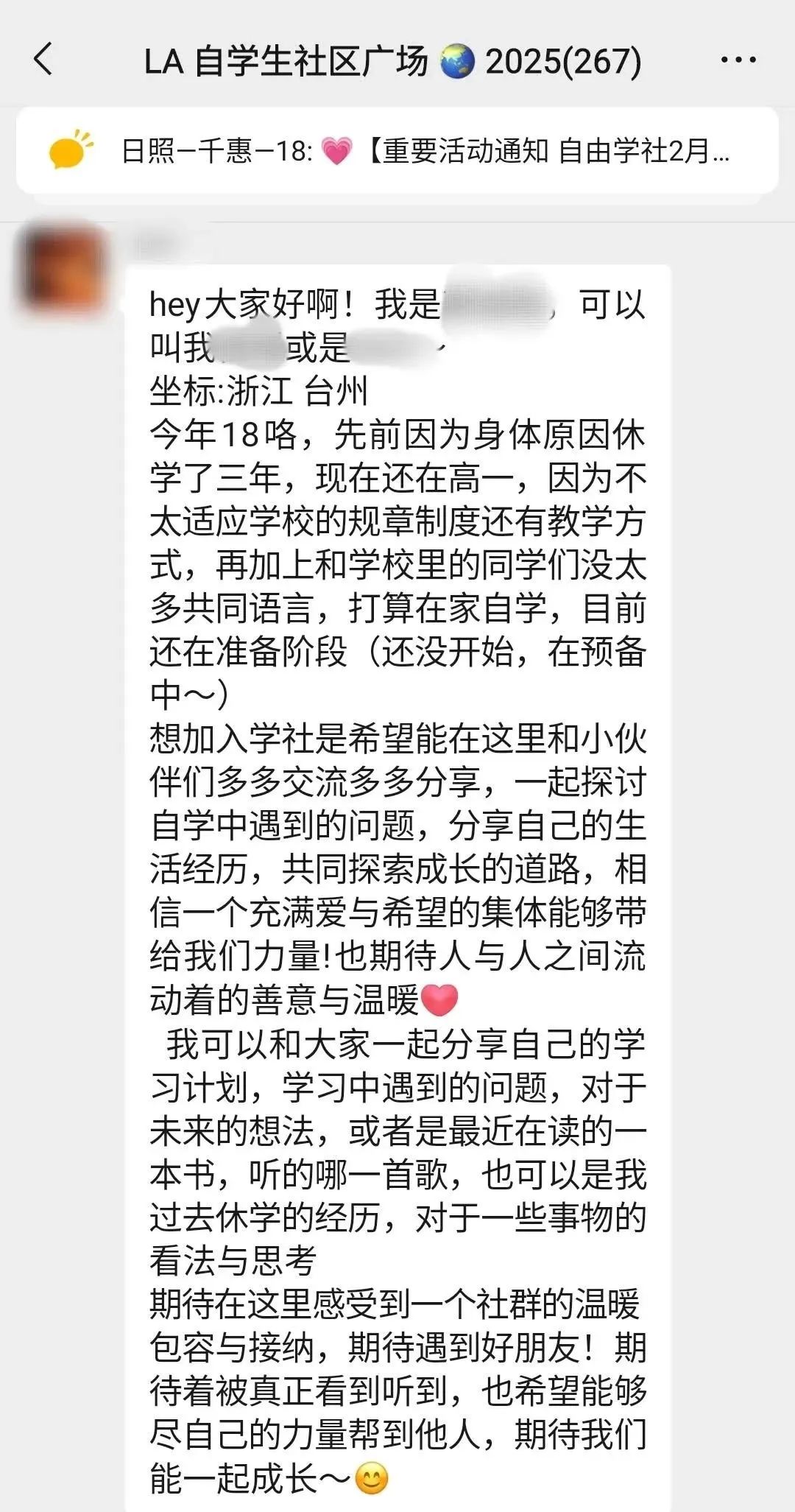Viewport: 795px width, 1512px height.
Task: Open the pinned 重要活动通知 announcement banner
Action: [x=397, y=151]
